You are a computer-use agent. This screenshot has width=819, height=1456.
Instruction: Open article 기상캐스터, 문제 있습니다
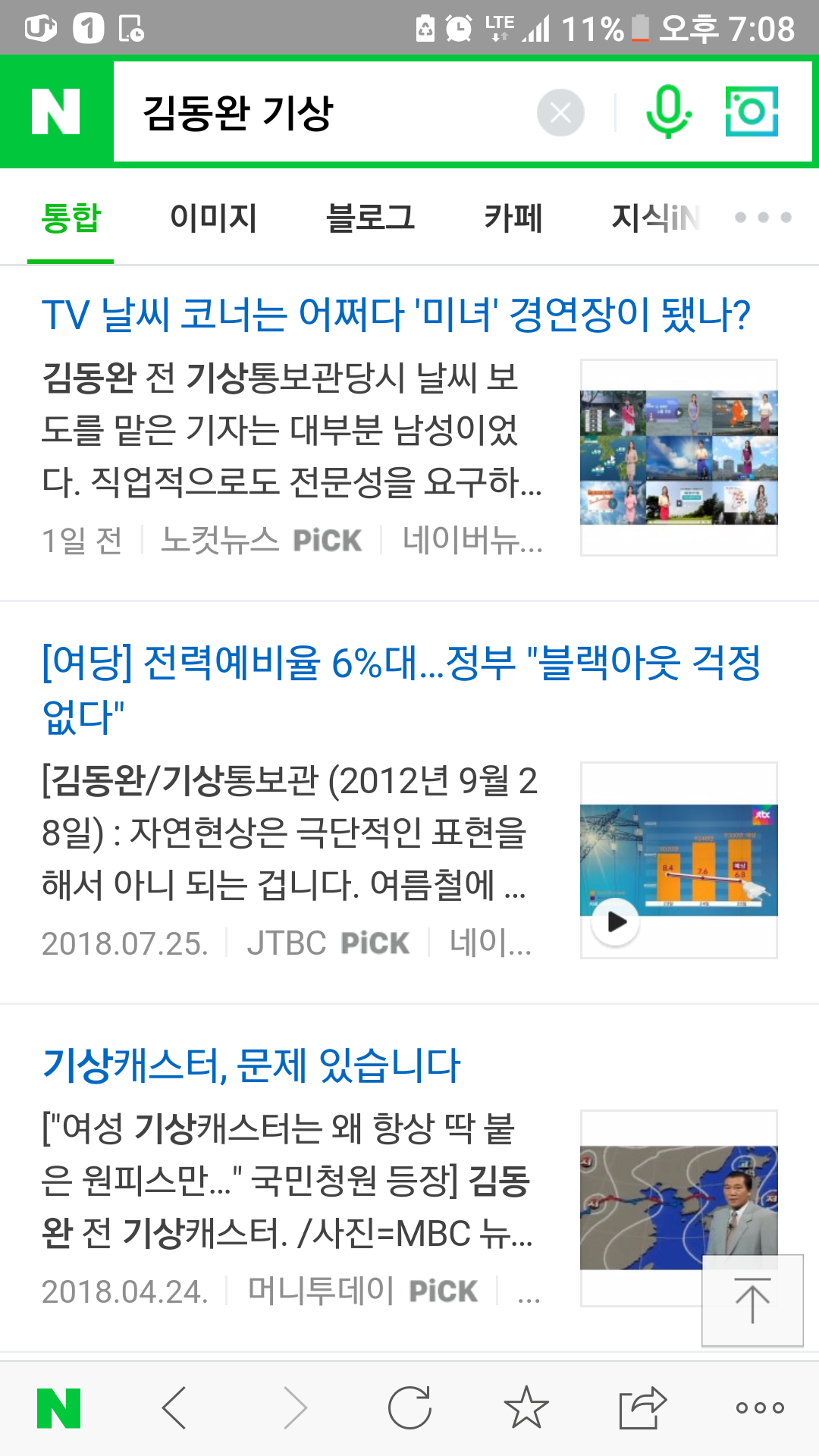(x=251, y=1065)
